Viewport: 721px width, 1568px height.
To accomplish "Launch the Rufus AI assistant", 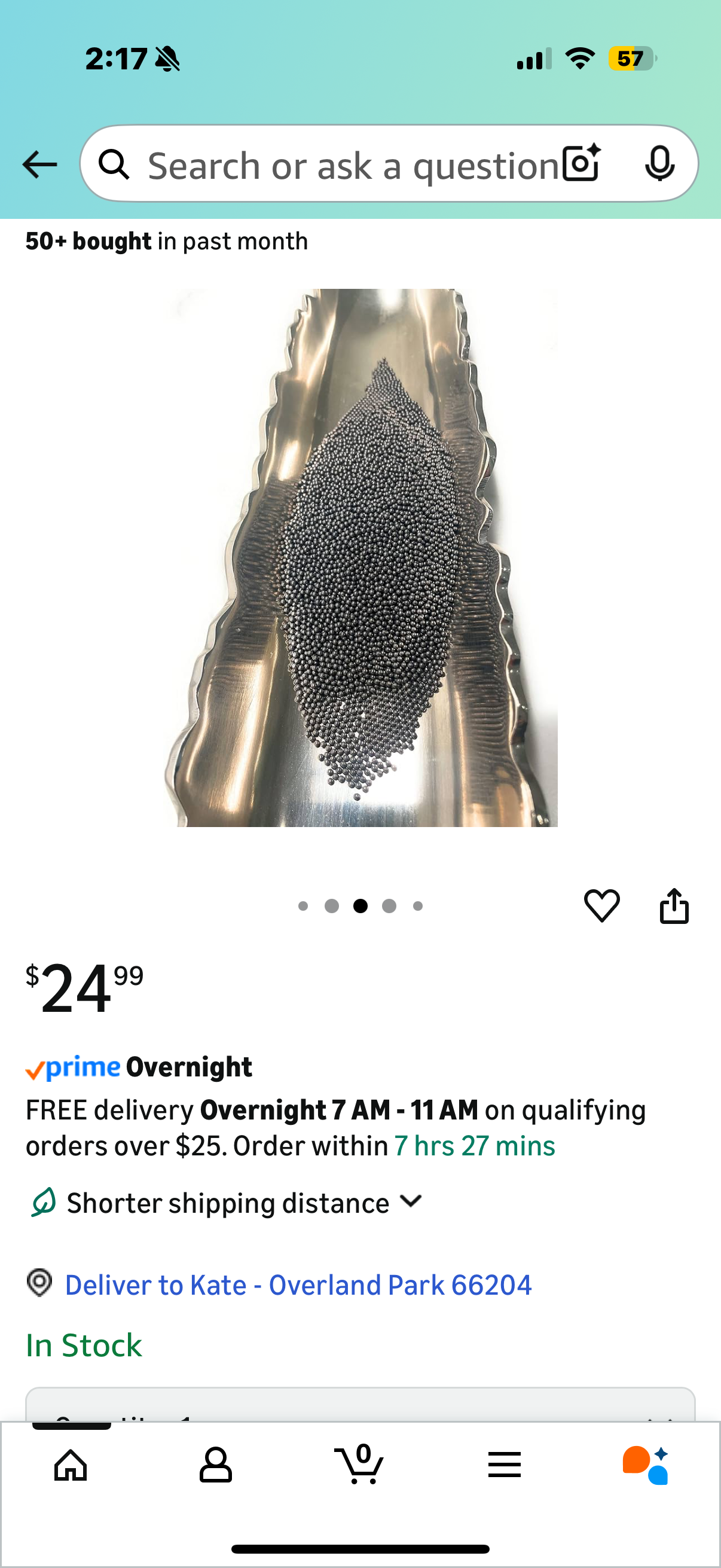I will coord(646,1465).
